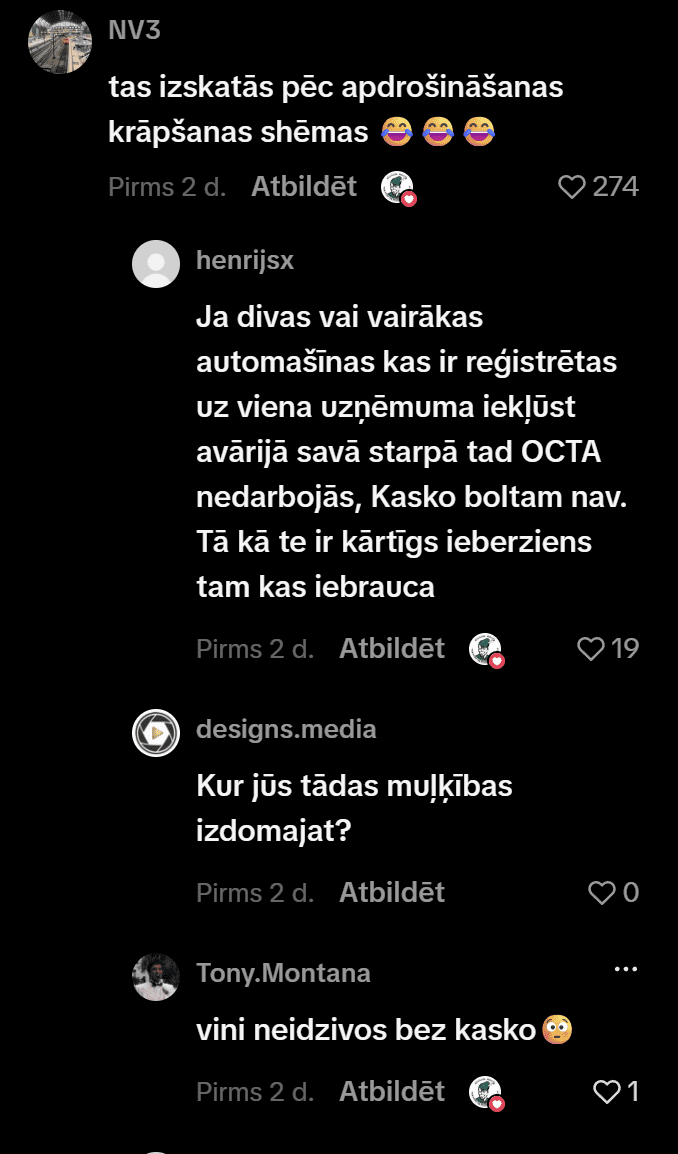Reply to henrijsx's comment
Viewport: 678px width, 1154px height.
click(x=391, y=649)
